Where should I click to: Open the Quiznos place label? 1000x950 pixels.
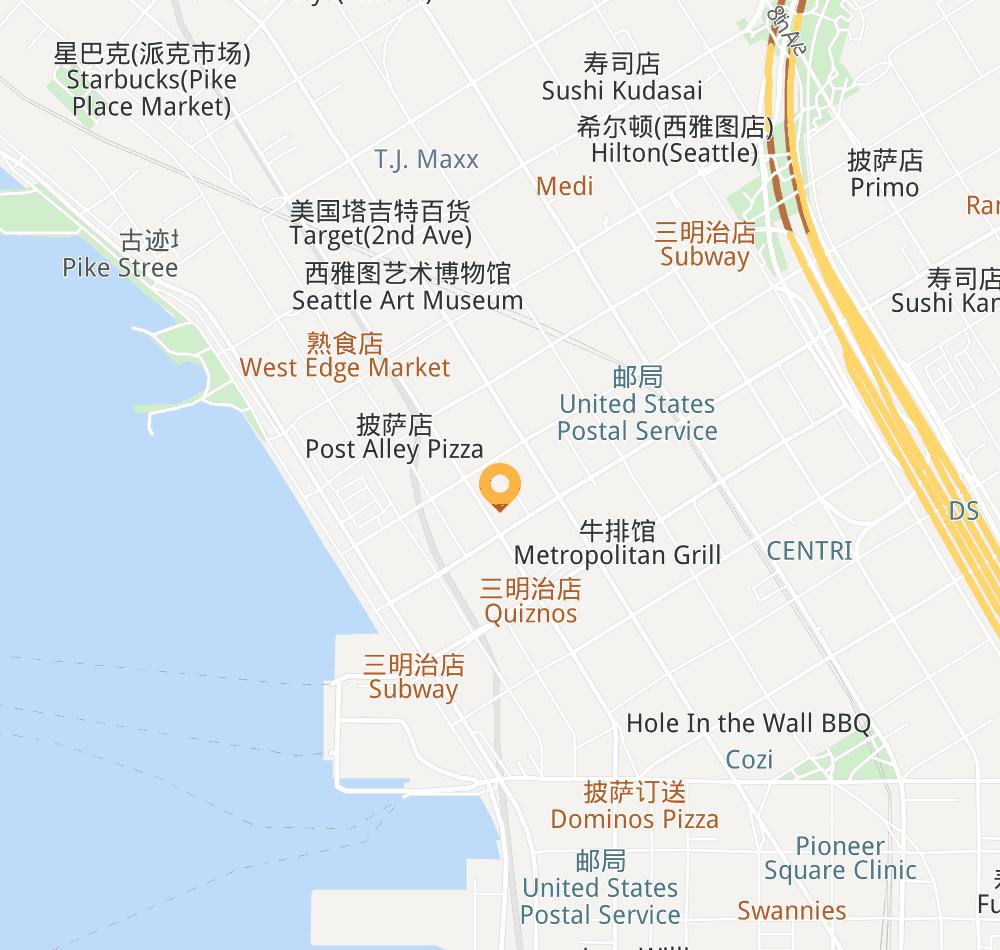click(x=530, y=602)
